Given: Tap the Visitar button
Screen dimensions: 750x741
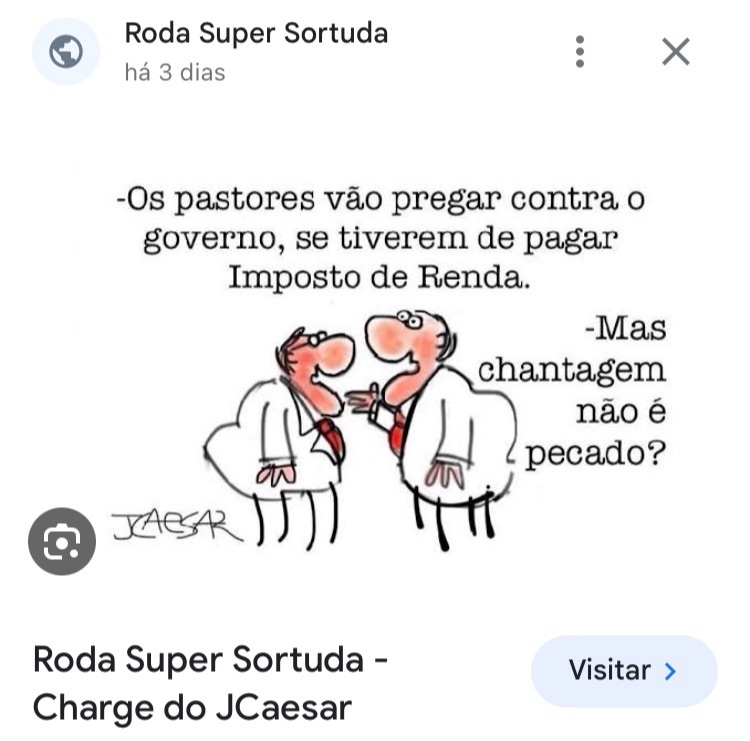Looking at the screenshot, I should 623,671.
